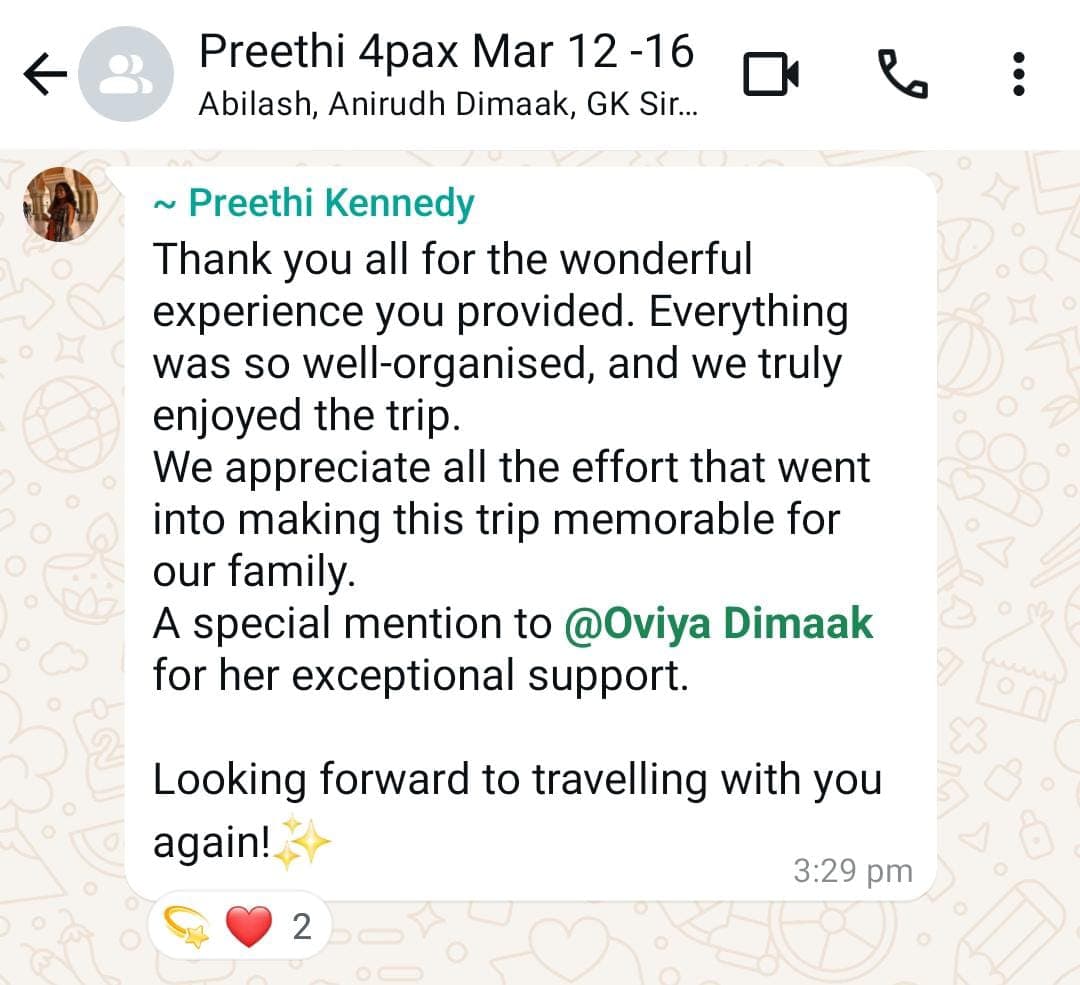Go back to the chat list
The width and height of the screenshot is (1080, 985).
tap(44, 75)
